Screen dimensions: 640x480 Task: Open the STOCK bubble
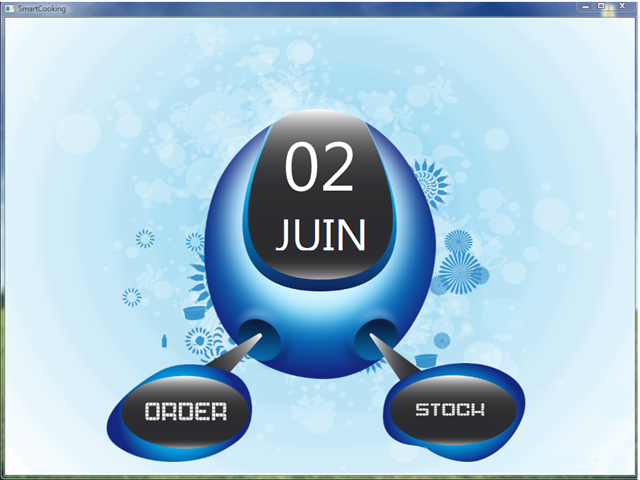(x=450, y=409)
